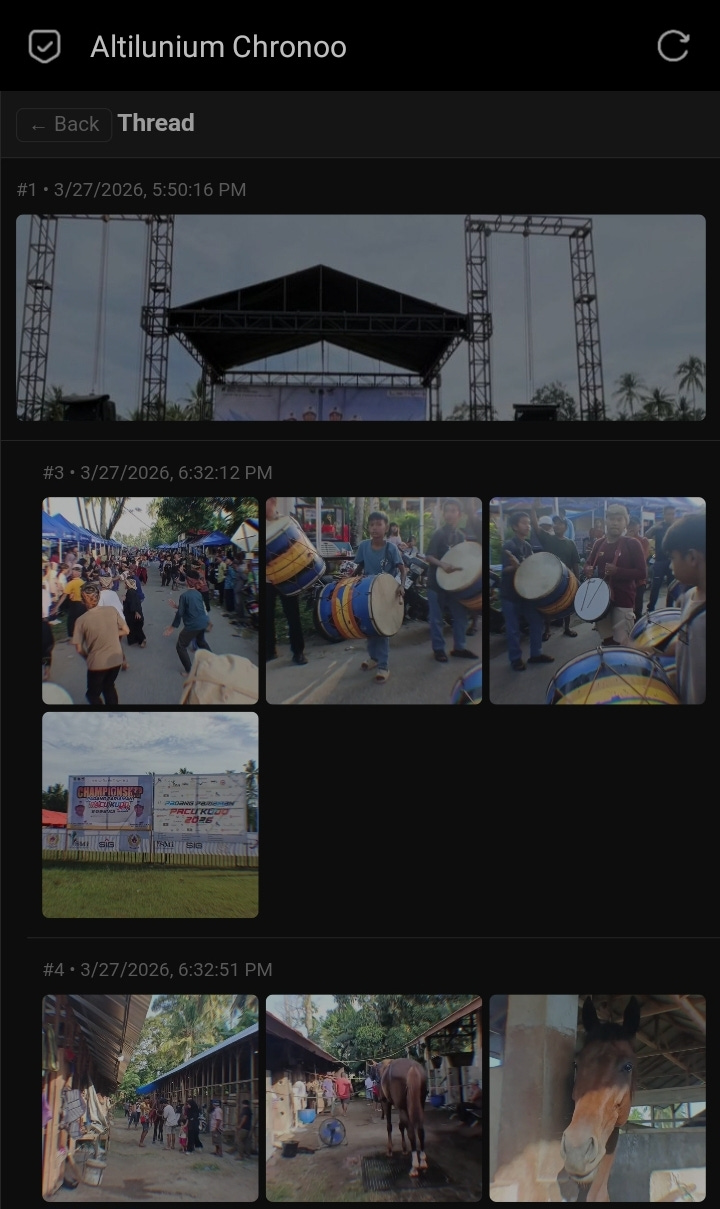Open the stable walkway photo in post #4
720x1209 pixels.
click(150, 1098)
